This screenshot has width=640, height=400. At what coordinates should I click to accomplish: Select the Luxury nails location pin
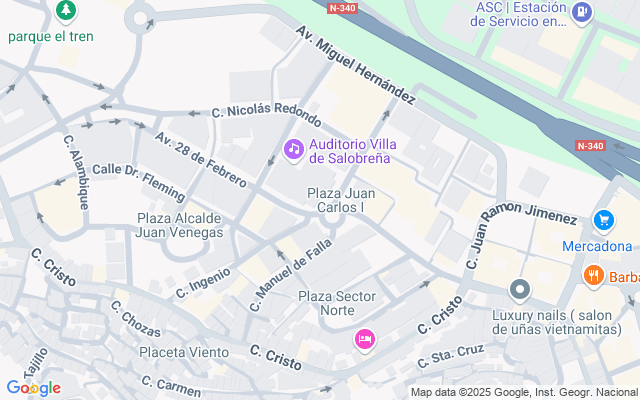point(520,290)
